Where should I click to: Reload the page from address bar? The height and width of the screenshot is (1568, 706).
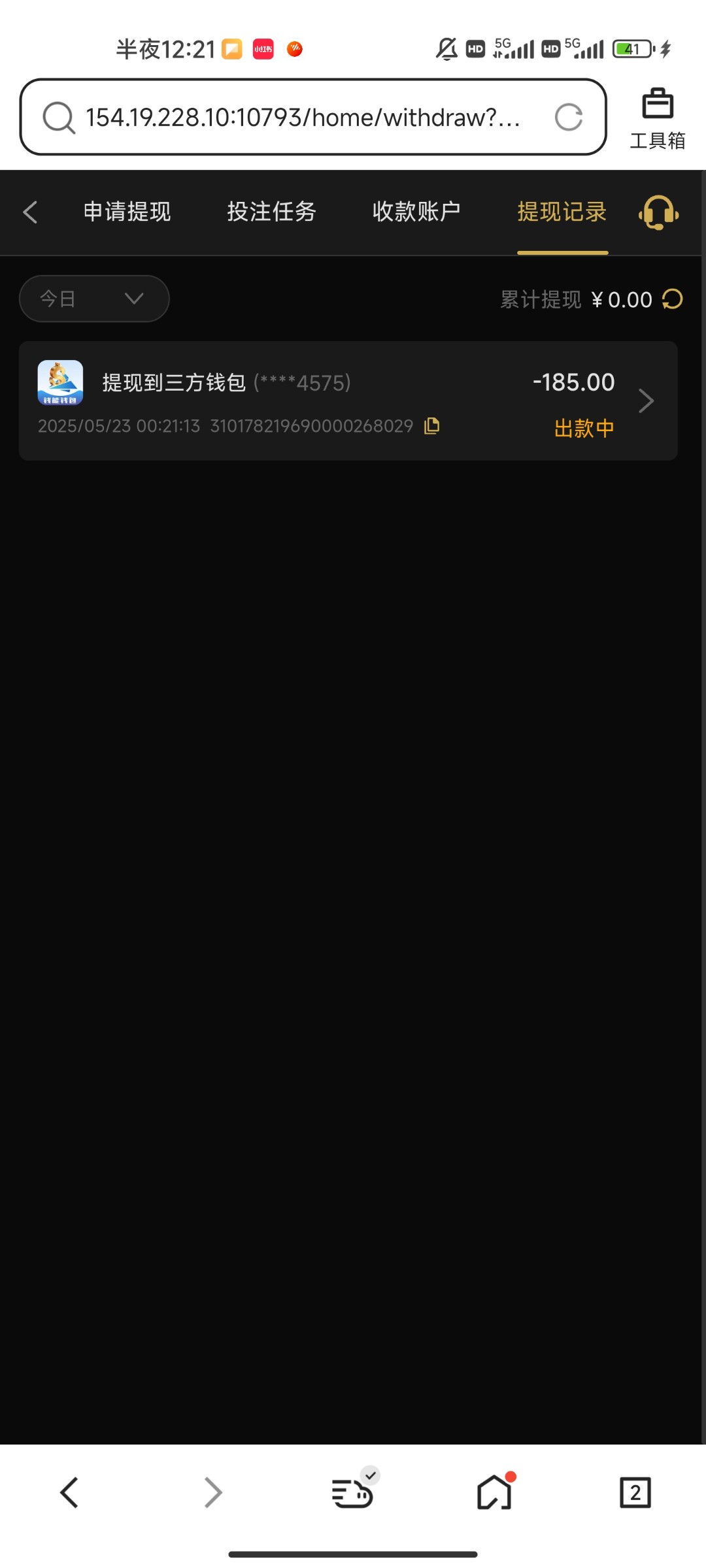pyautogui.click(x=568, y=118)
